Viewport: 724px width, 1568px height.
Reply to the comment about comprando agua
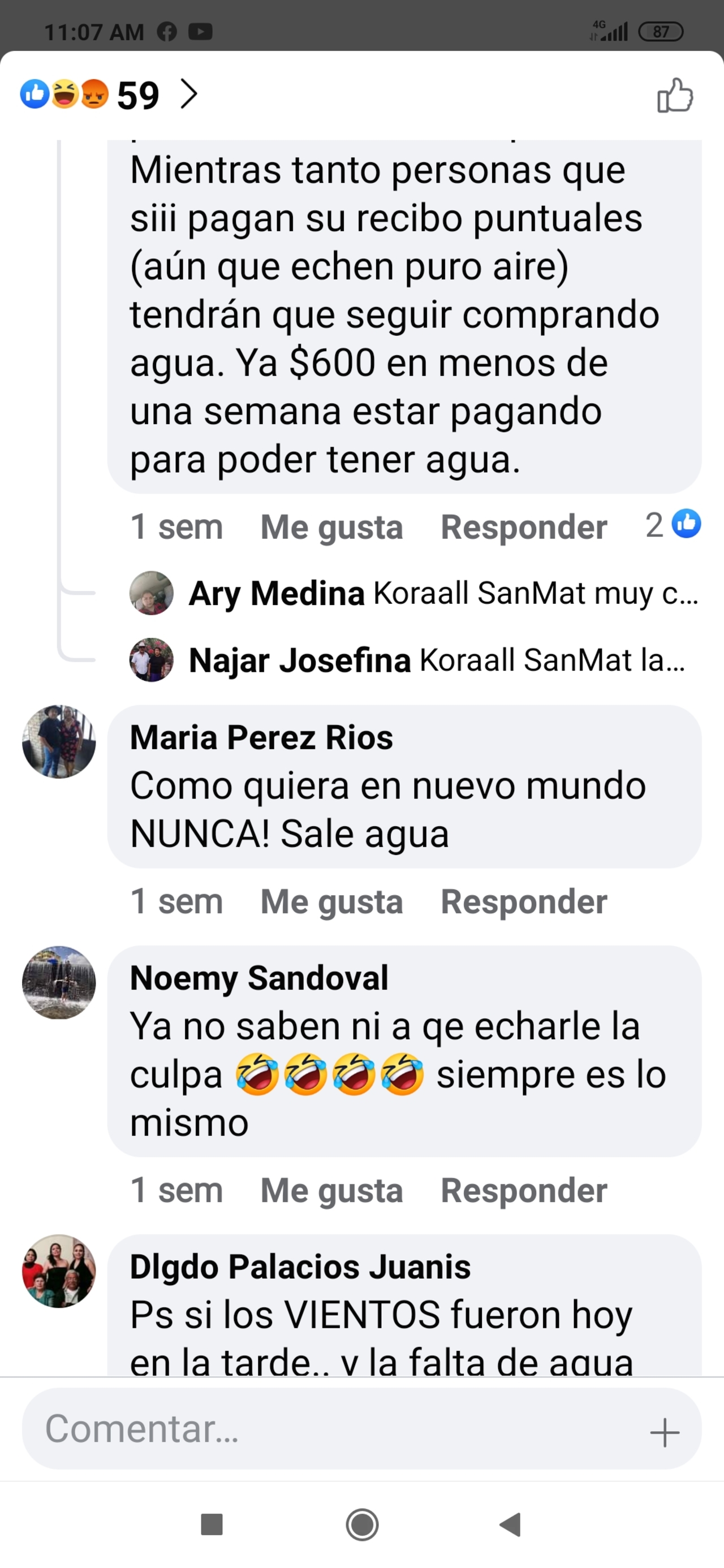click(x=524, y=526)
